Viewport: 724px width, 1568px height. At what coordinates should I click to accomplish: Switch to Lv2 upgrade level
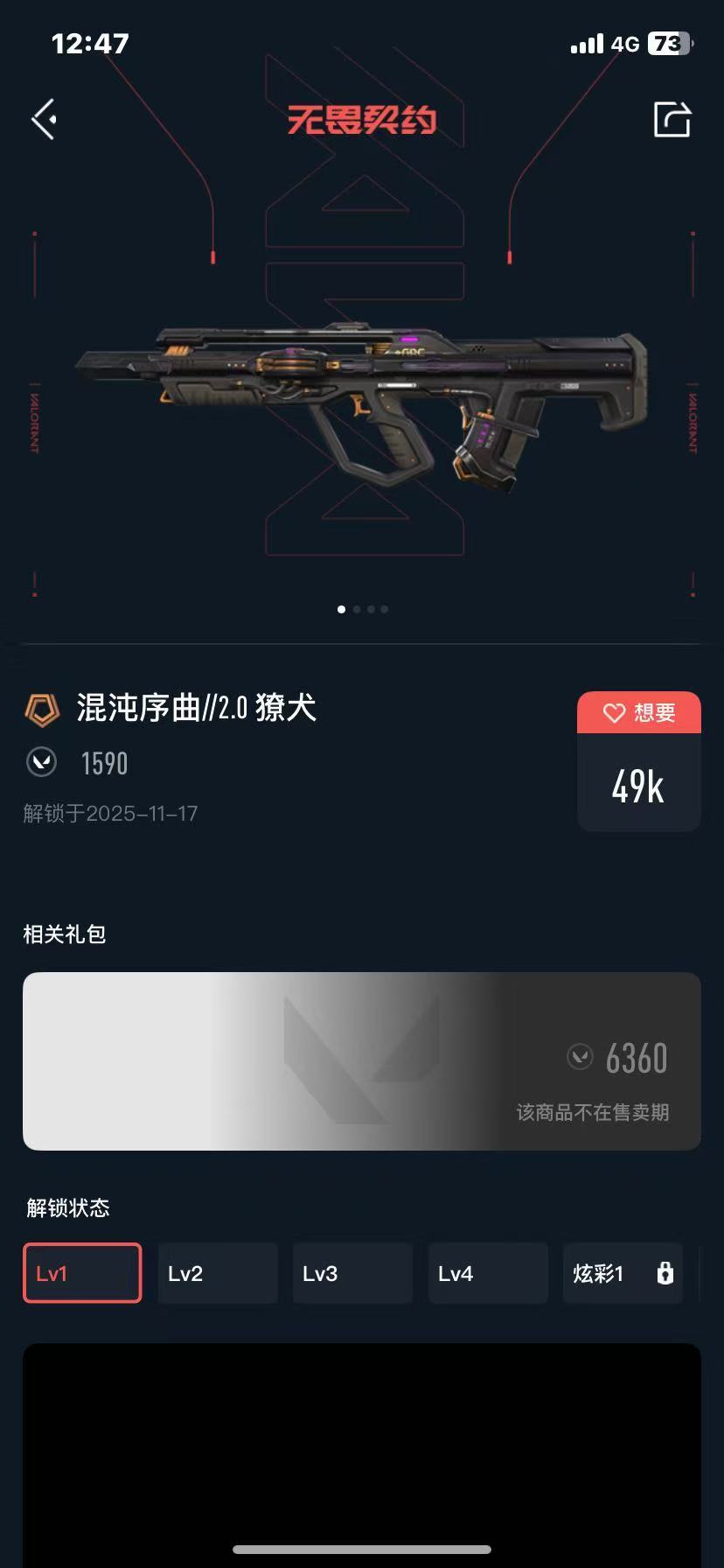tap(218, 1273)
